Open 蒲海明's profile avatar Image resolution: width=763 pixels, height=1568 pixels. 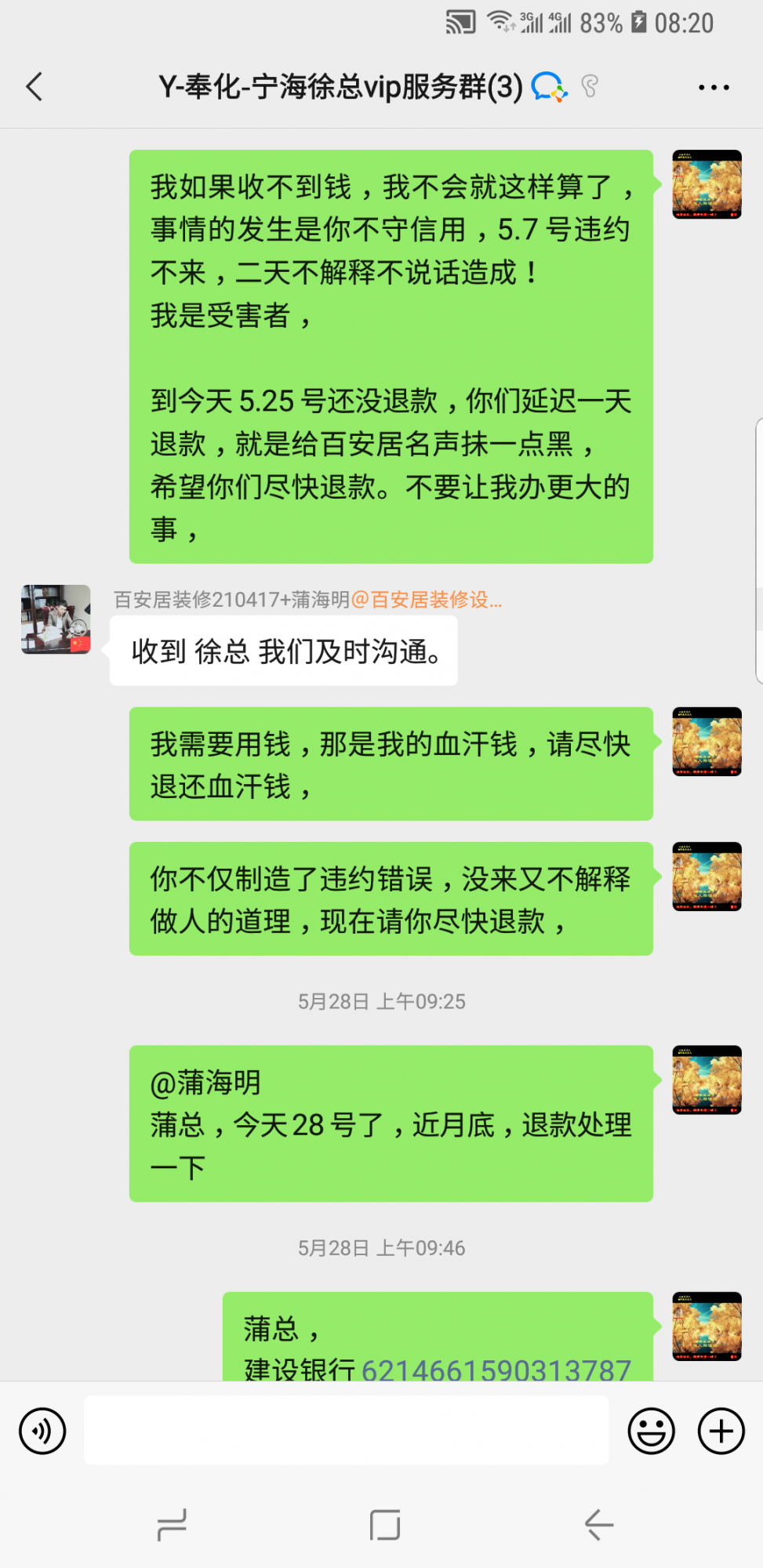56,619
